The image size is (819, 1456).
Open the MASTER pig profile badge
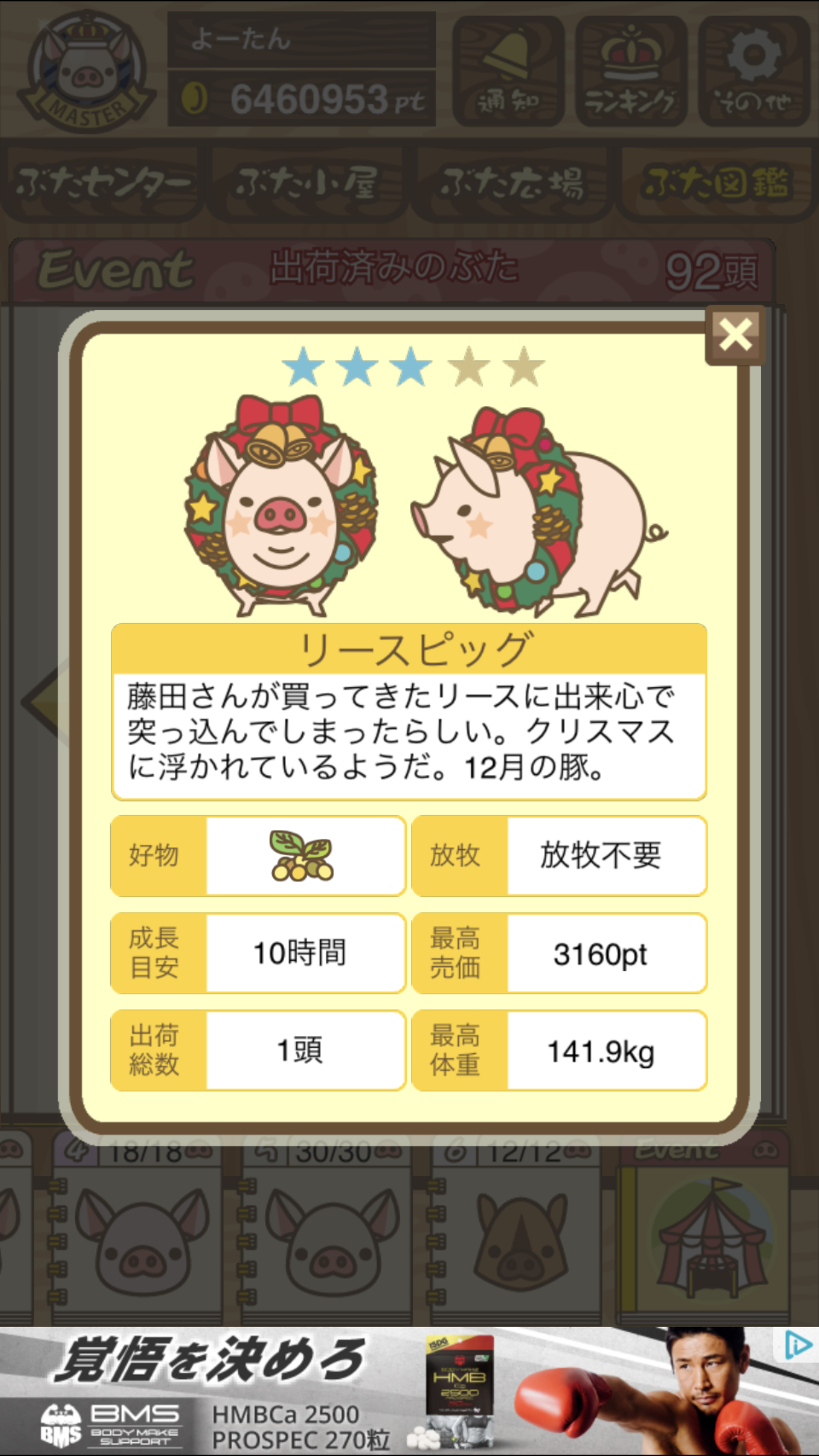tap(87, 71)
